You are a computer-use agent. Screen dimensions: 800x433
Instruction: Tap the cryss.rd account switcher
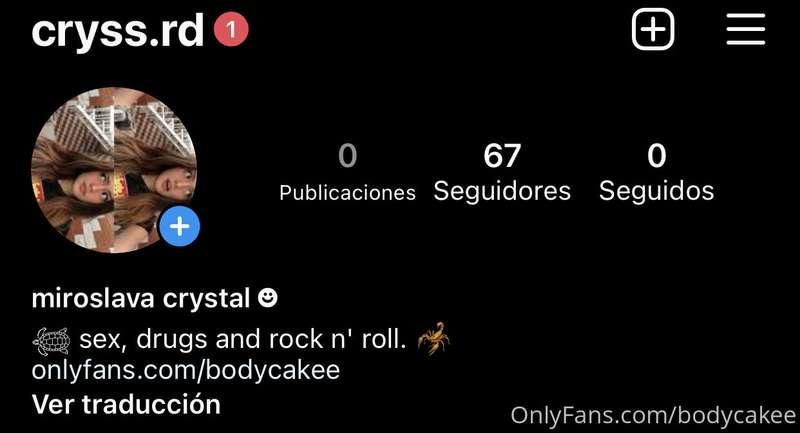click(118, 31)
